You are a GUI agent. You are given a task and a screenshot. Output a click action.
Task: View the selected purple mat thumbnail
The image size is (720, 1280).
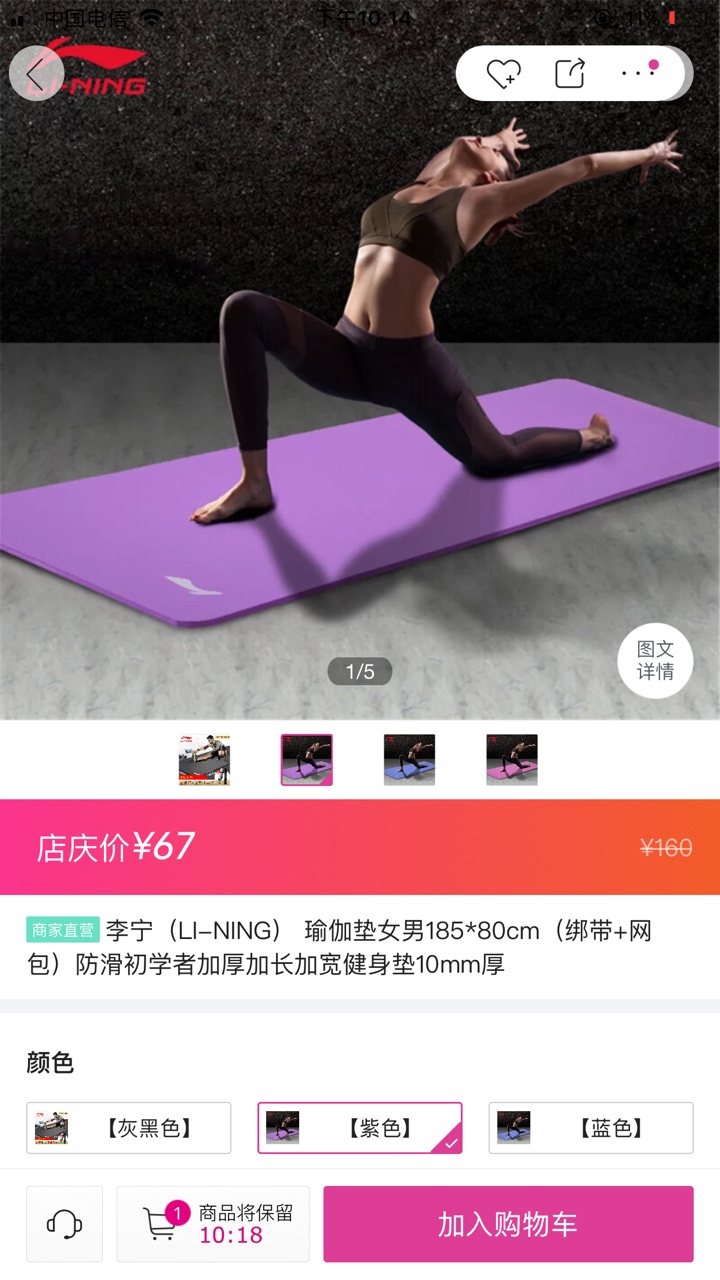307,760
